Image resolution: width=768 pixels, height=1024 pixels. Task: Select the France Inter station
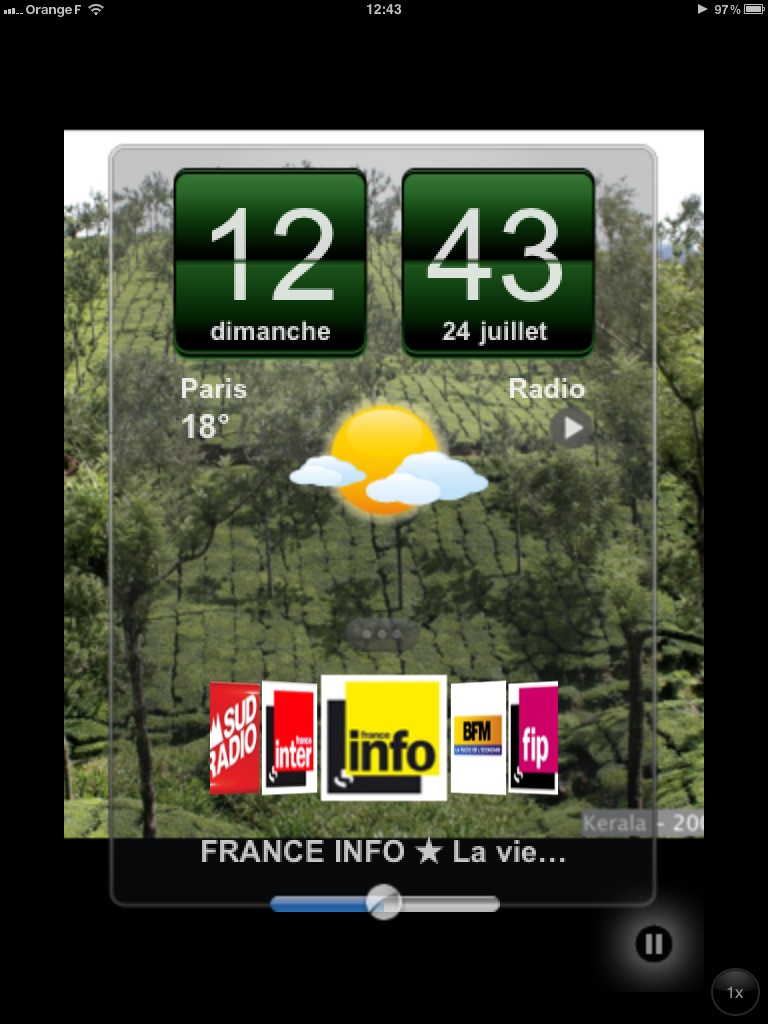point(290,738)
